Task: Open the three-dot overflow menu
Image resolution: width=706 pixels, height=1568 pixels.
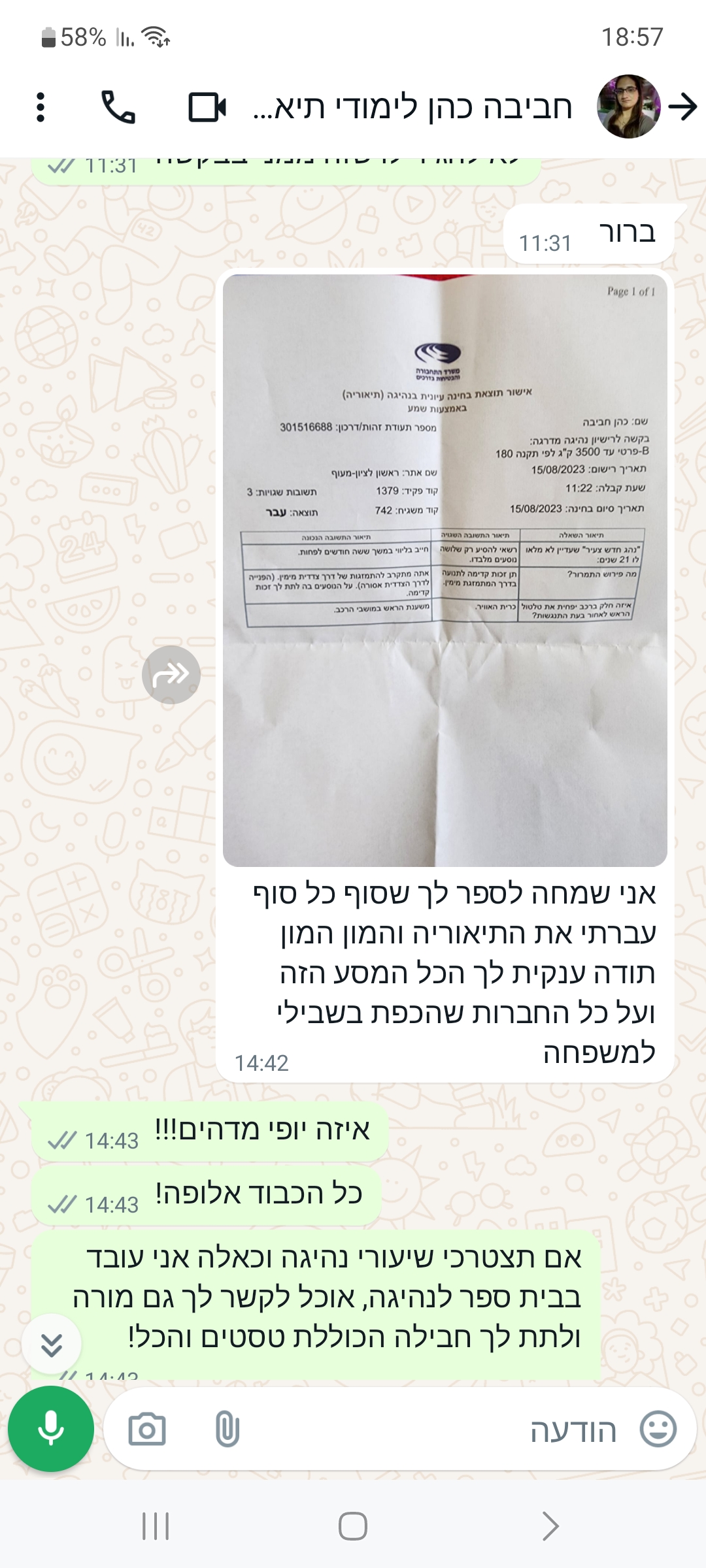Action: tap(41, 107)
